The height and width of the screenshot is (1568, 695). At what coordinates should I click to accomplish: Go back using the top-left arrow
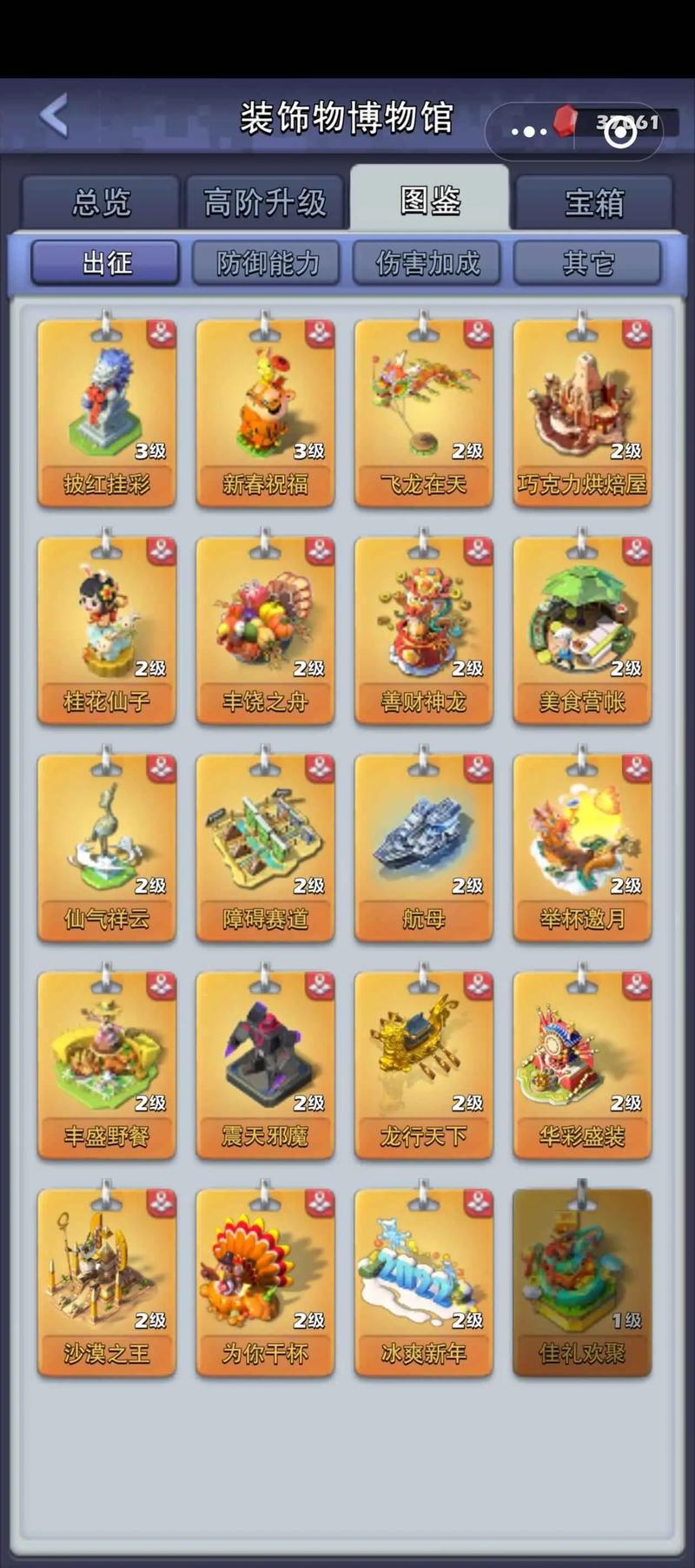[54, 115]
